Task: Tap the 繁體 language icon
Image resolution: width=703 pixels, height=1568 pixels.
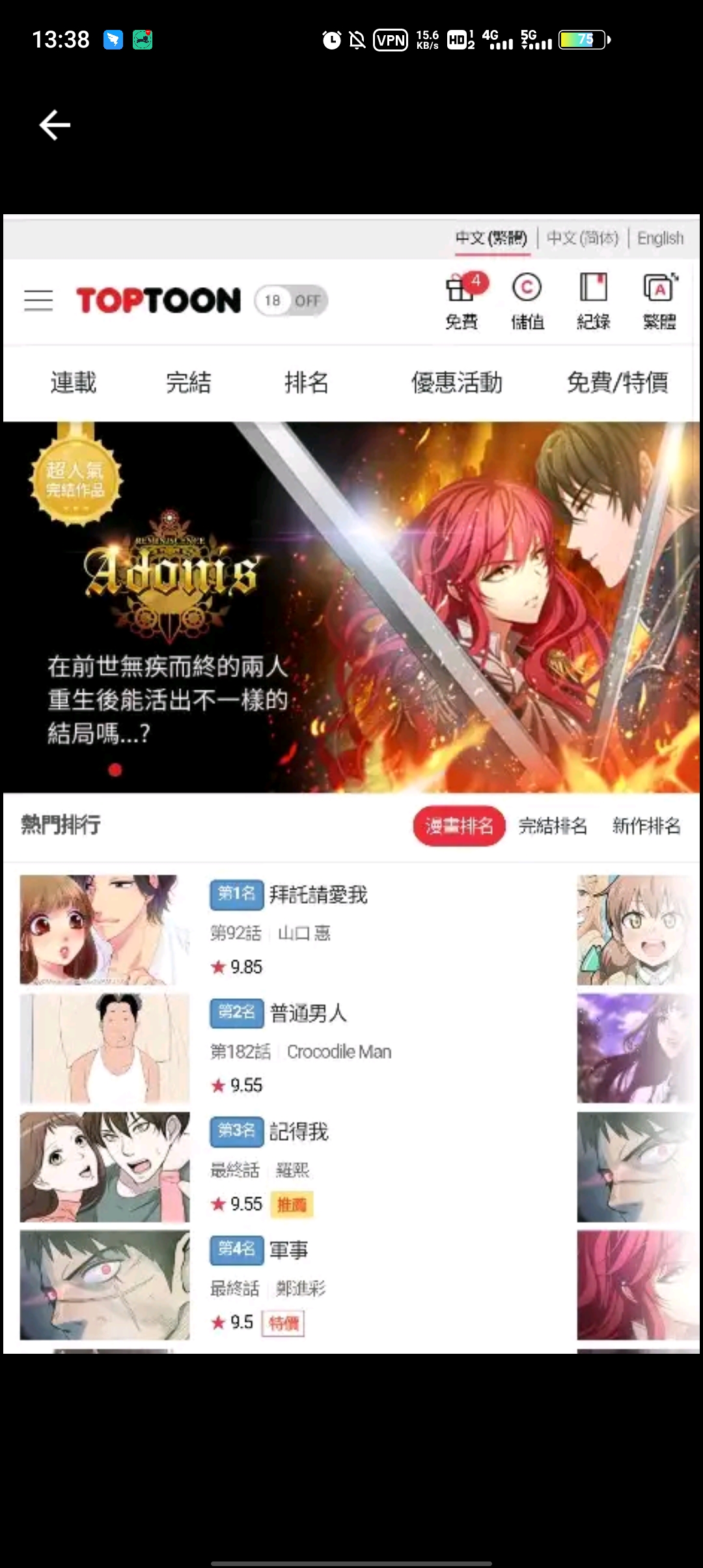Action: 659,301
